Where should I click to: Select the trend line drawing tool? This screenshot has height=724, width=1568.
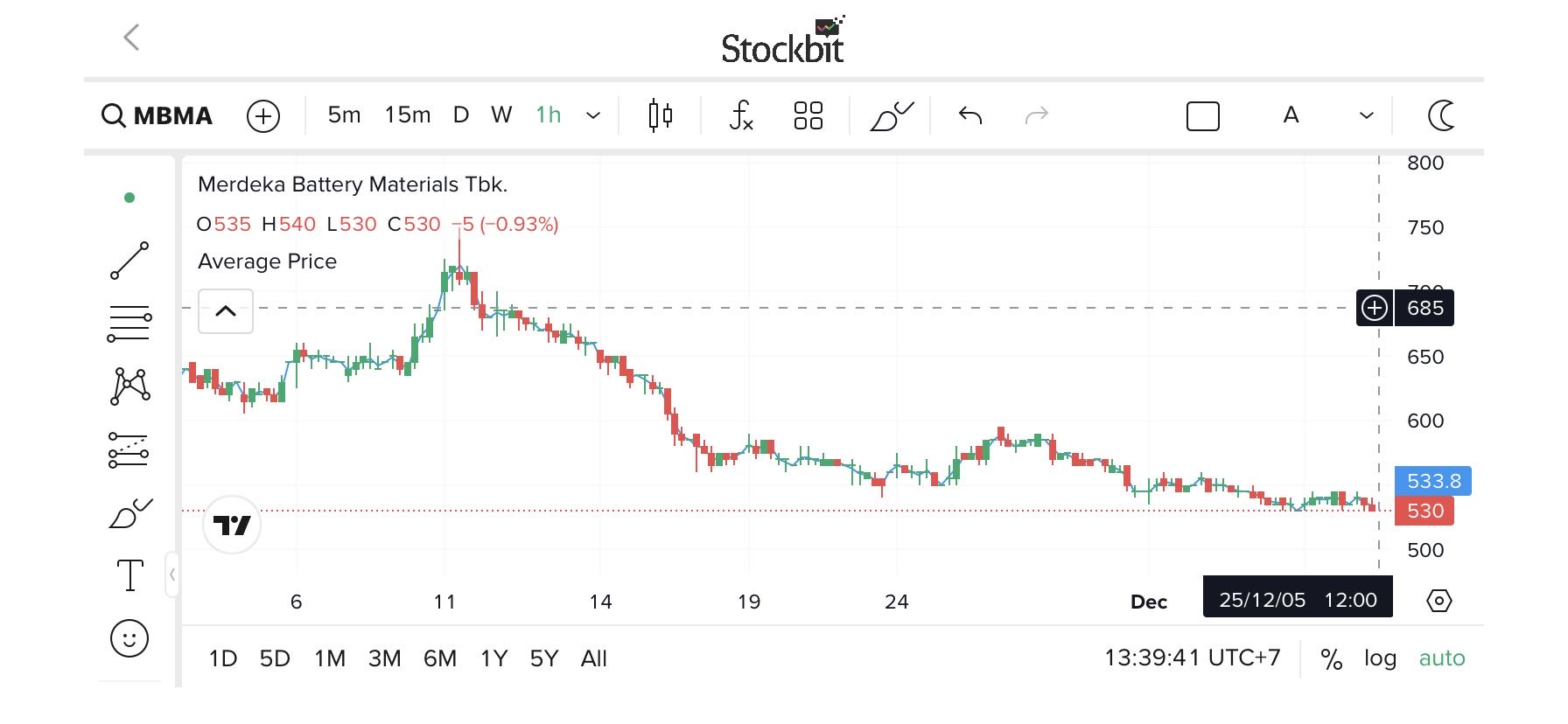point(129,261)
